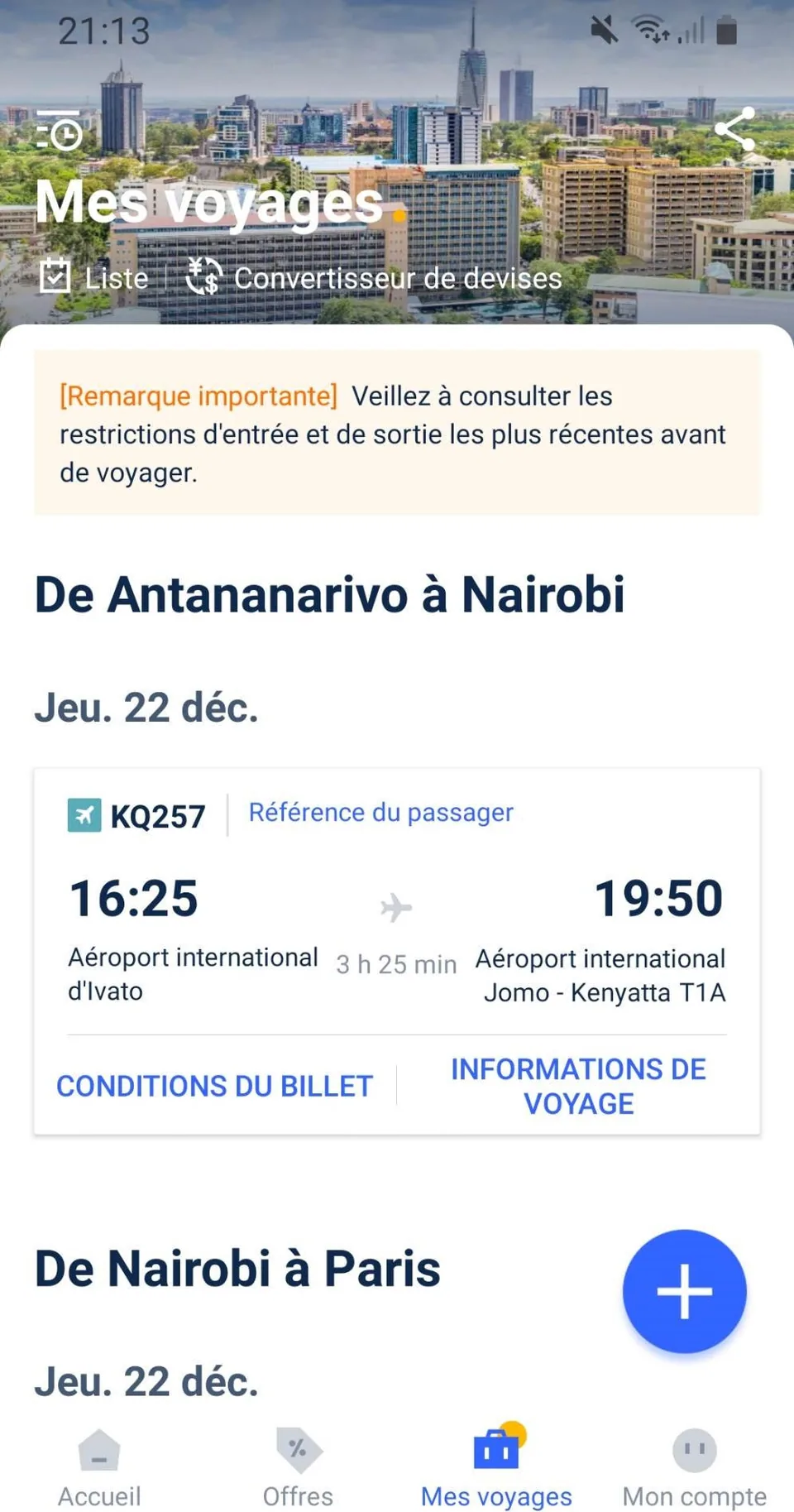Open the trip history icon
This screenshot has width=794, height=1512.
[x=60, y=131]
